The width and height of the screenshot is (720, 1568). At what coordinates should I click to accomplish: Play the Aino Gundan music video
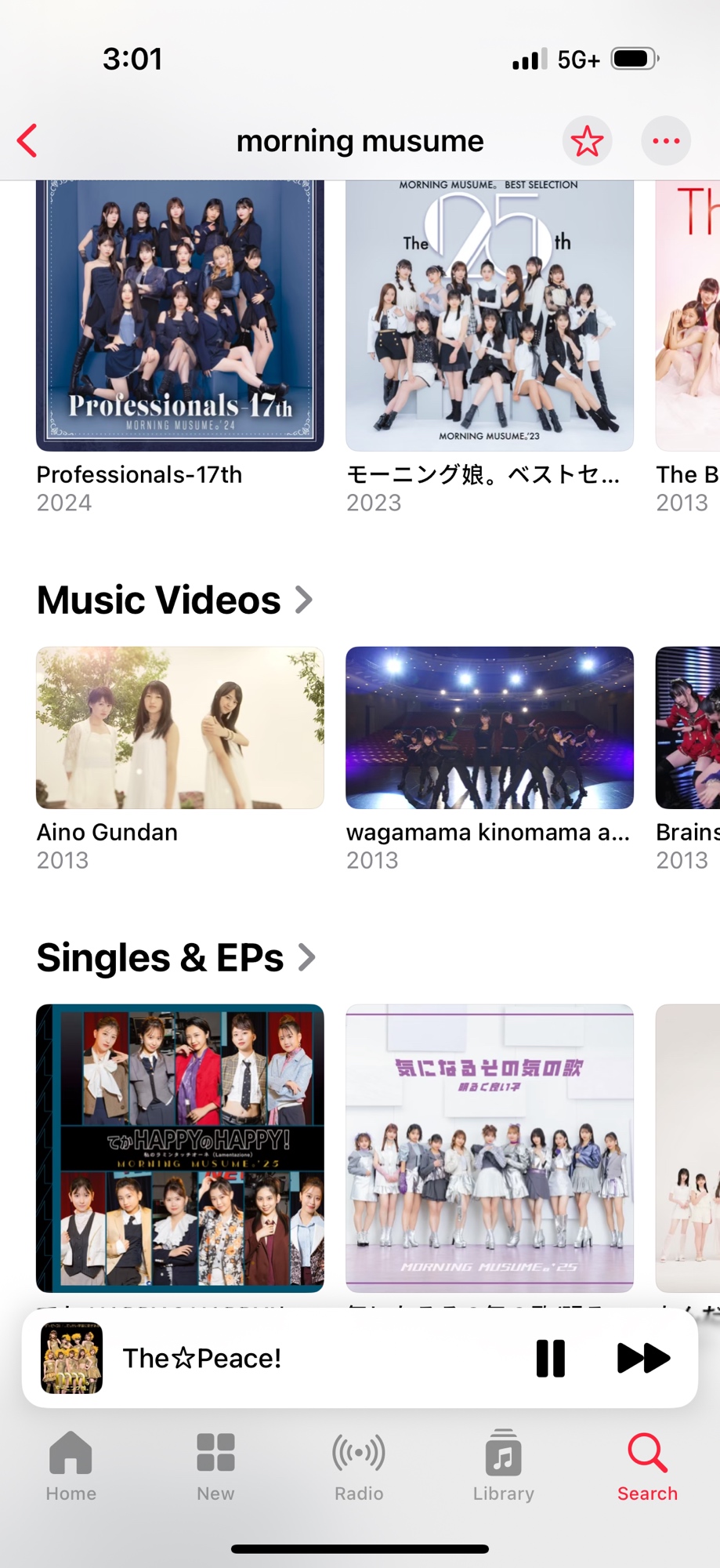pos(180,728)
